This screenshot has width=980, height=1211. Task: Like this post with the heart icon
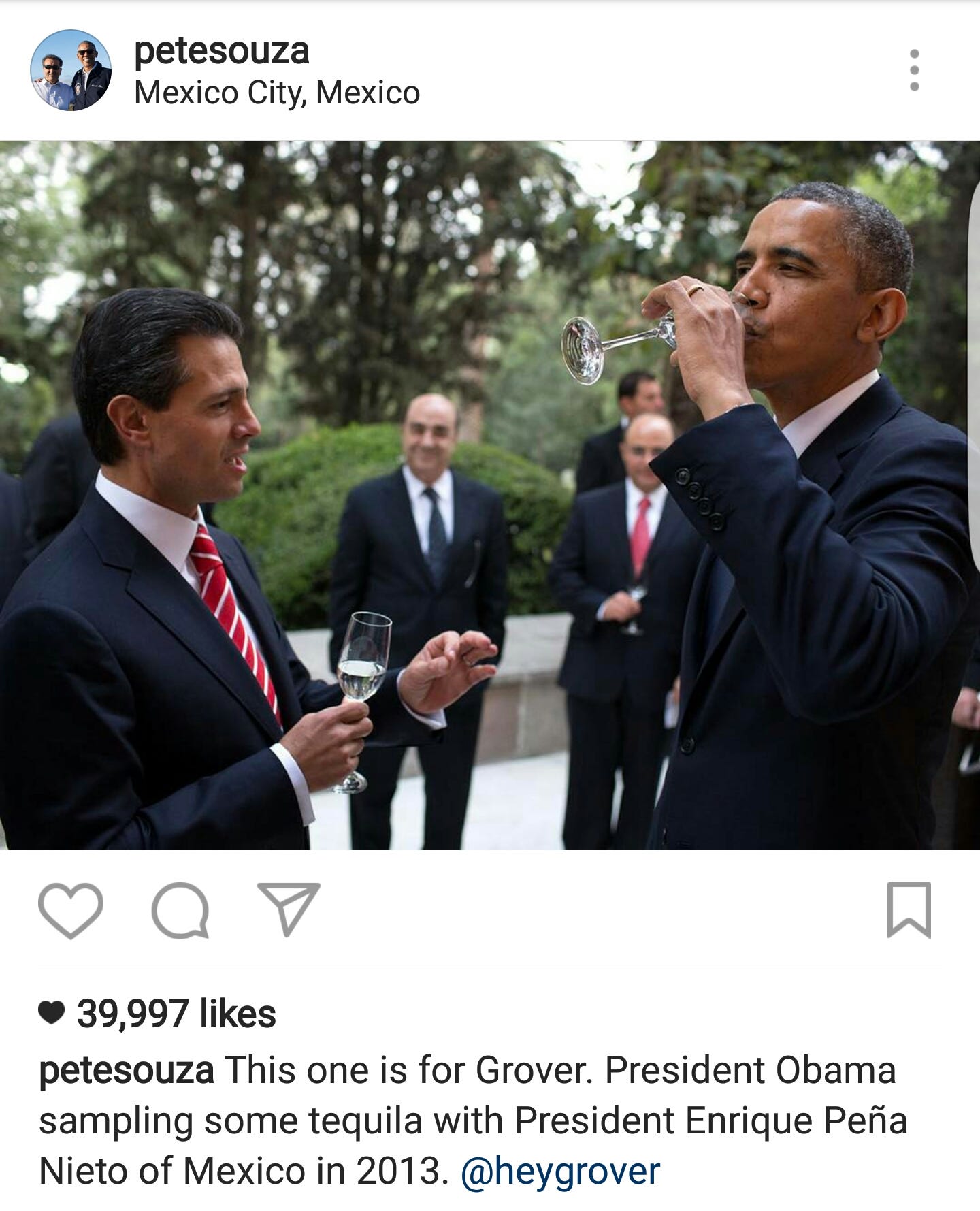[71, 910]
